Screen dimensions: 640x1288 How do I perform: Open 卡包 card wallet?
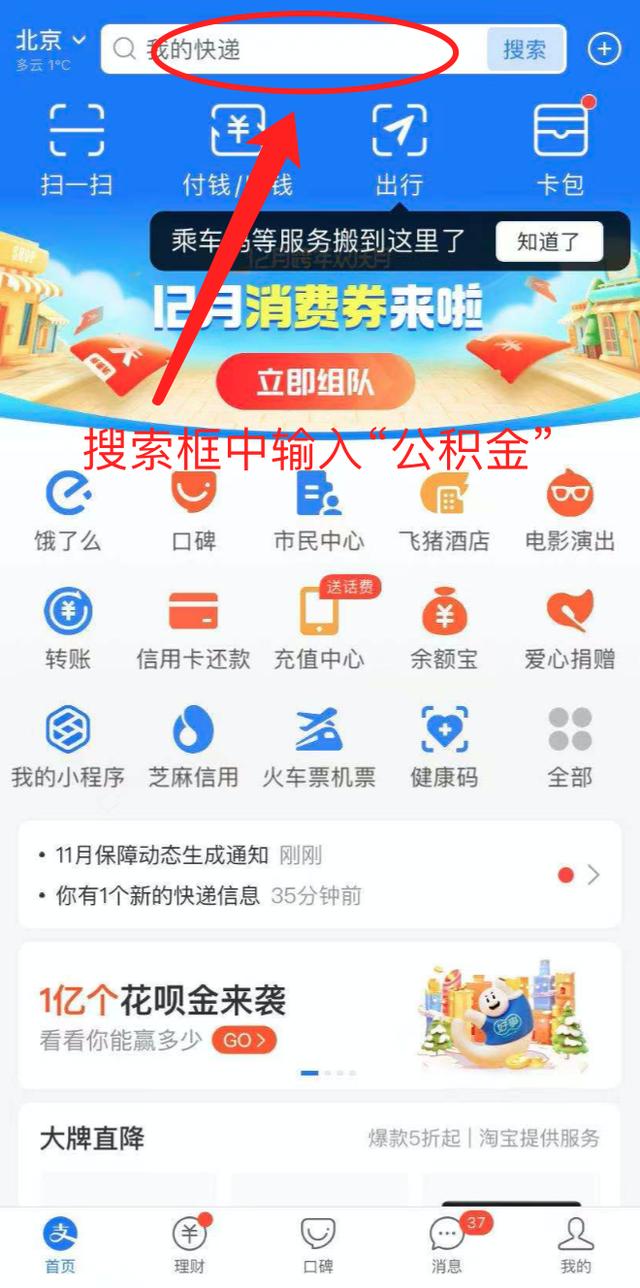click(560, 148)
